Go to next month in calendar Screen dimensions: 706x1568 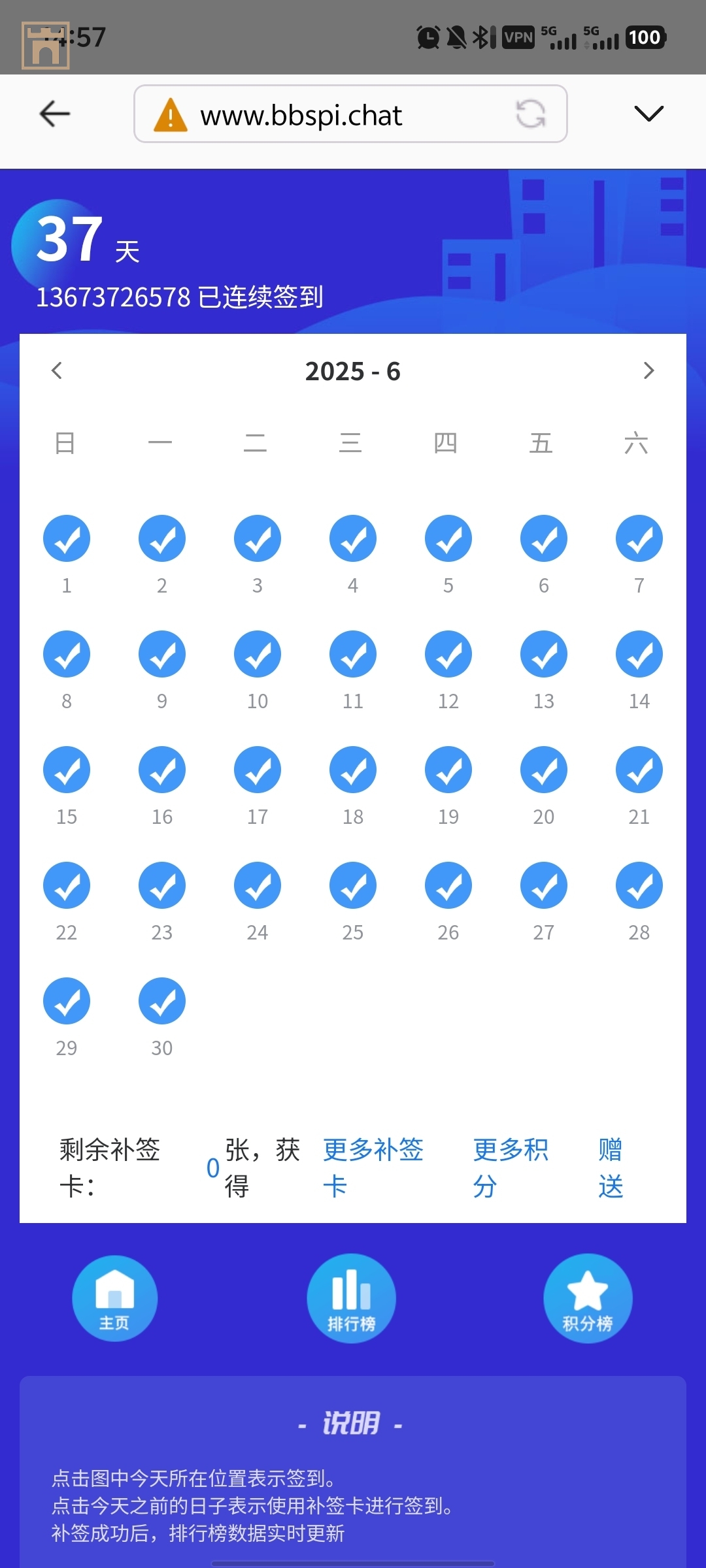click(648, 370)
